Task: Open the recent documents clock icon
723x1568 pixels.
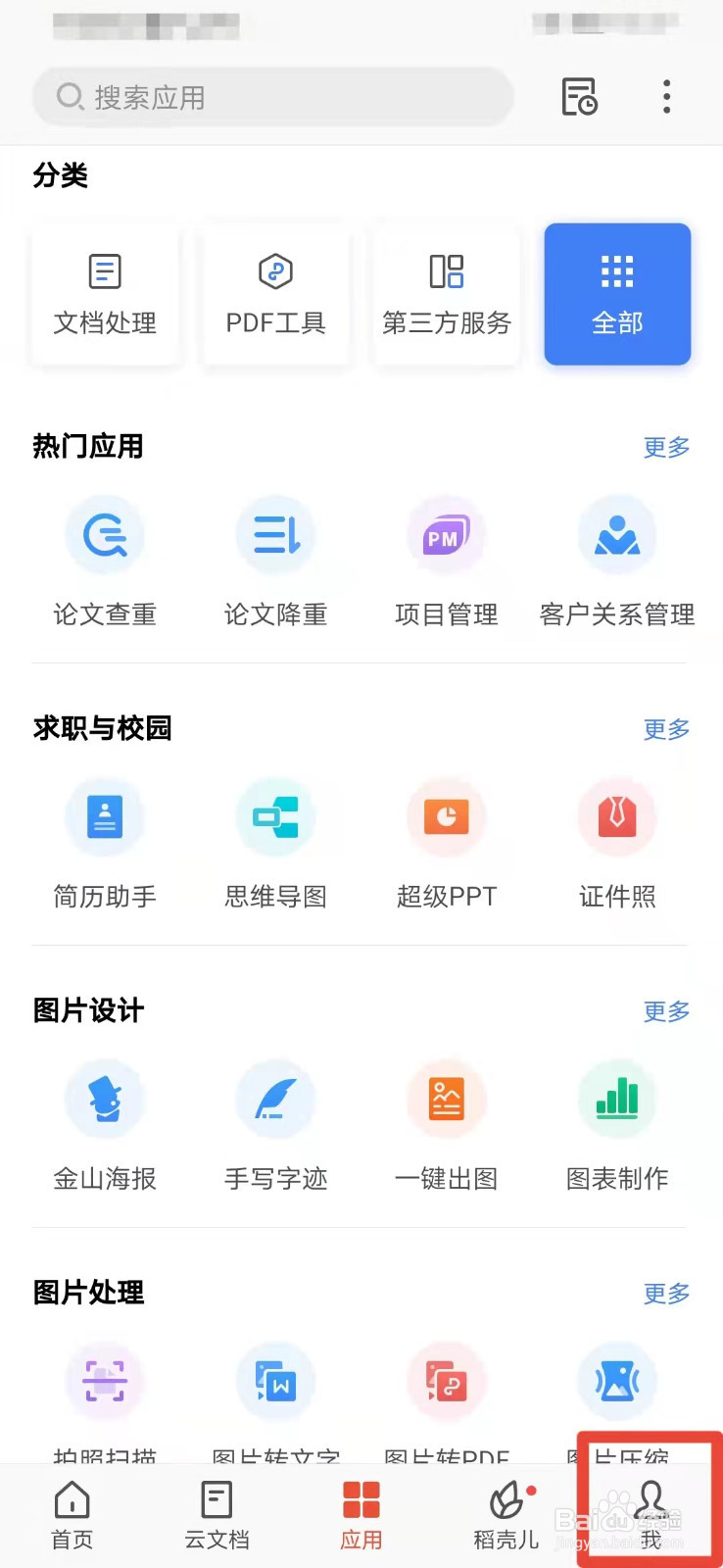Action: click(x=579, y=97)
